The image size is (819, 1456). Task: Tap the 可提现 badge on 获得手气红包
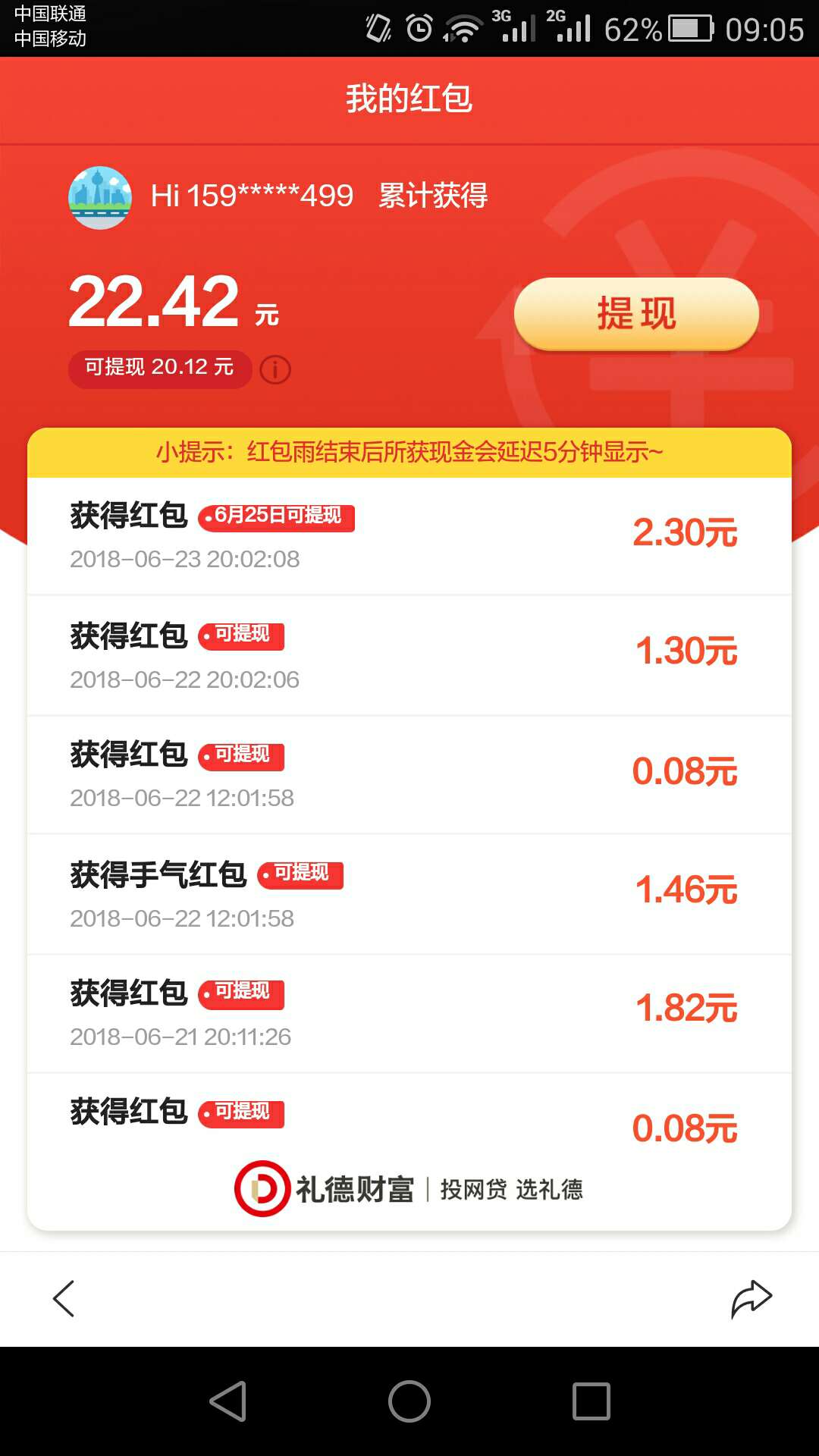tap(300, 874)
